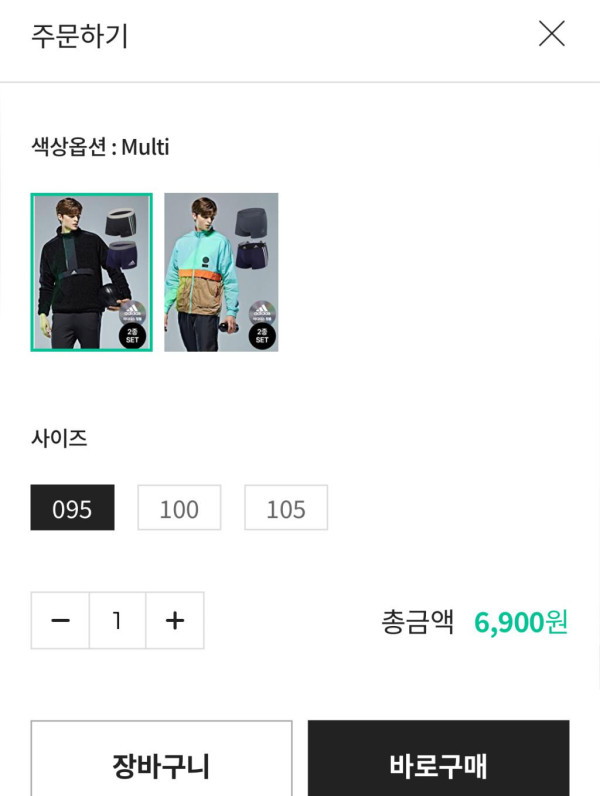Viewport: 600px width, 796px height.
Task: Add item to cart with 장바구니
Action: coord(161,762)
